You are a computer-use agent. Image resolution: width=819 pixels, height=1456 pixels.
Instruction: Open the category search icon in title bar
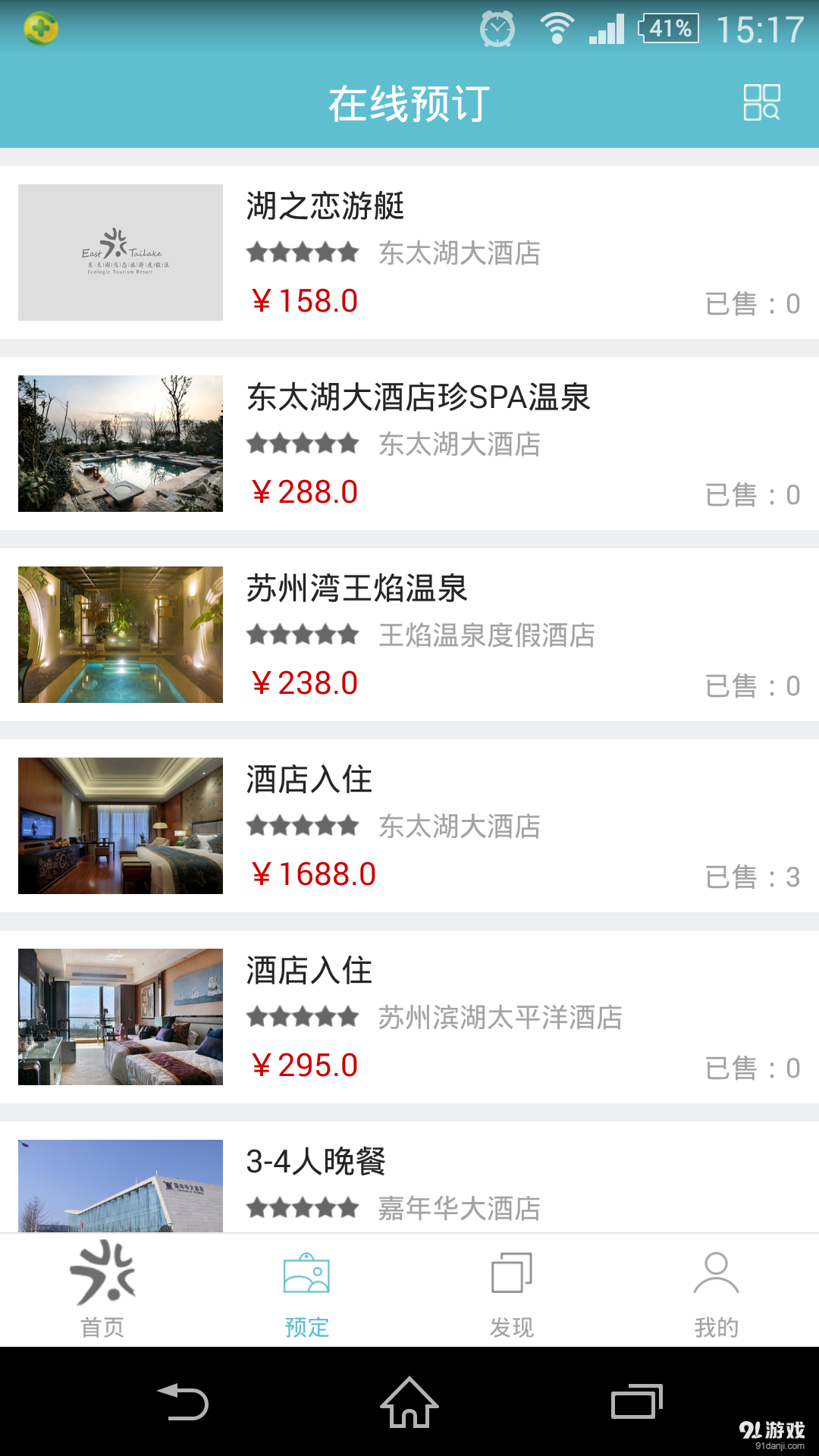tap(762, 102)
